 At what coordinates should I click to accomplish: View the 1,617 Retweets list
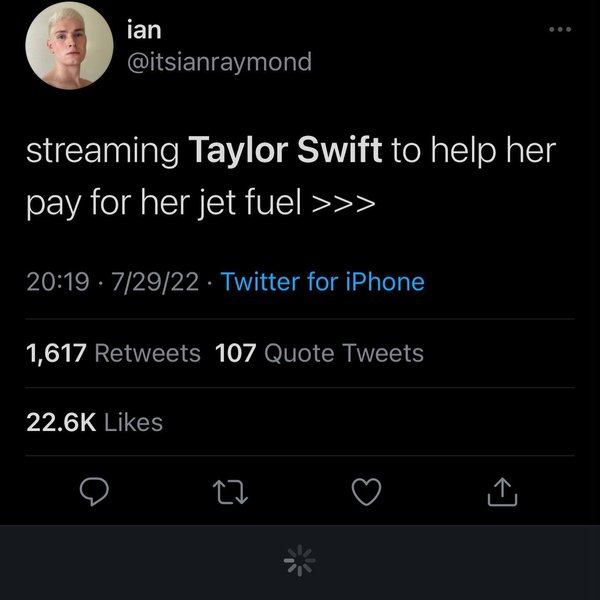coord(110,353)
